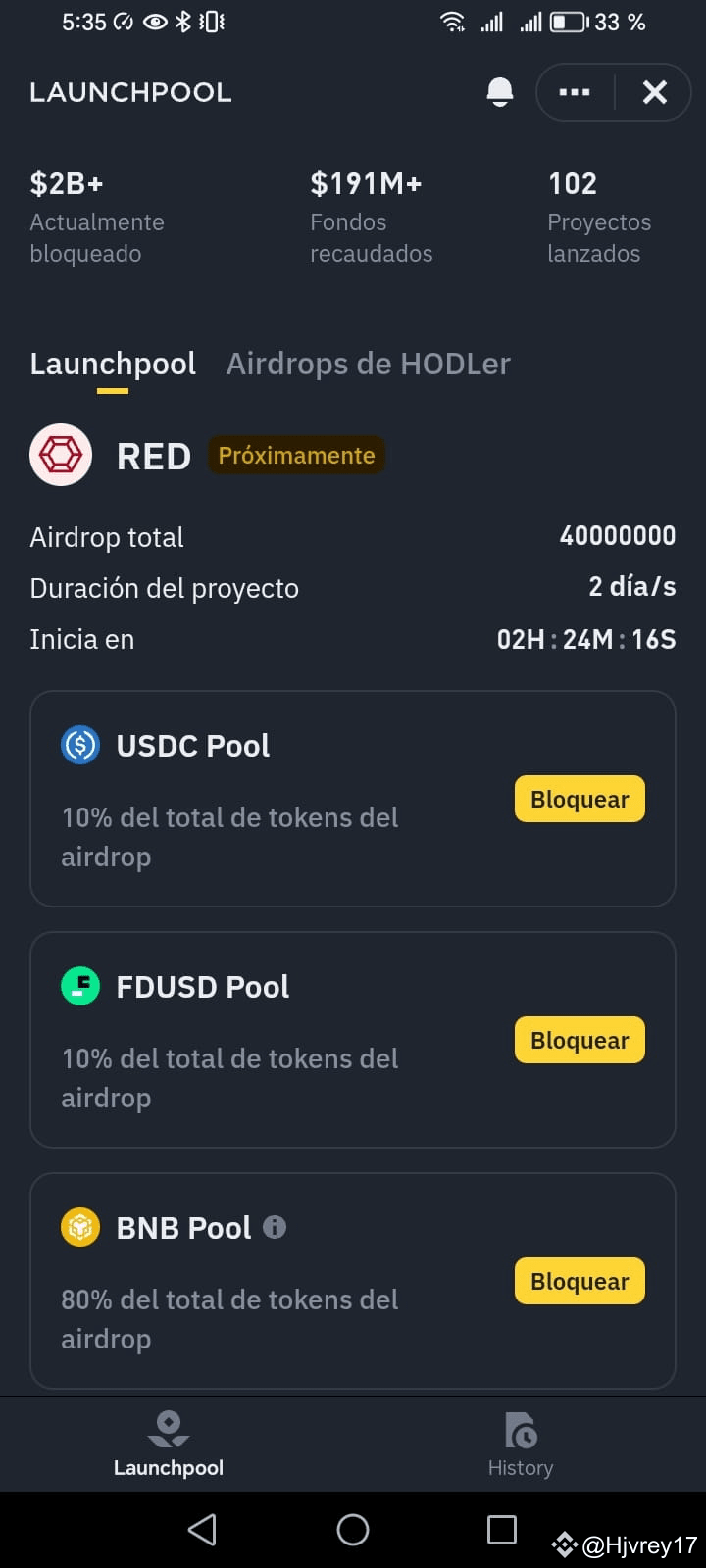
Task: Open Launchpool from the bottom navigation
Action: (x=168, y=1444)
